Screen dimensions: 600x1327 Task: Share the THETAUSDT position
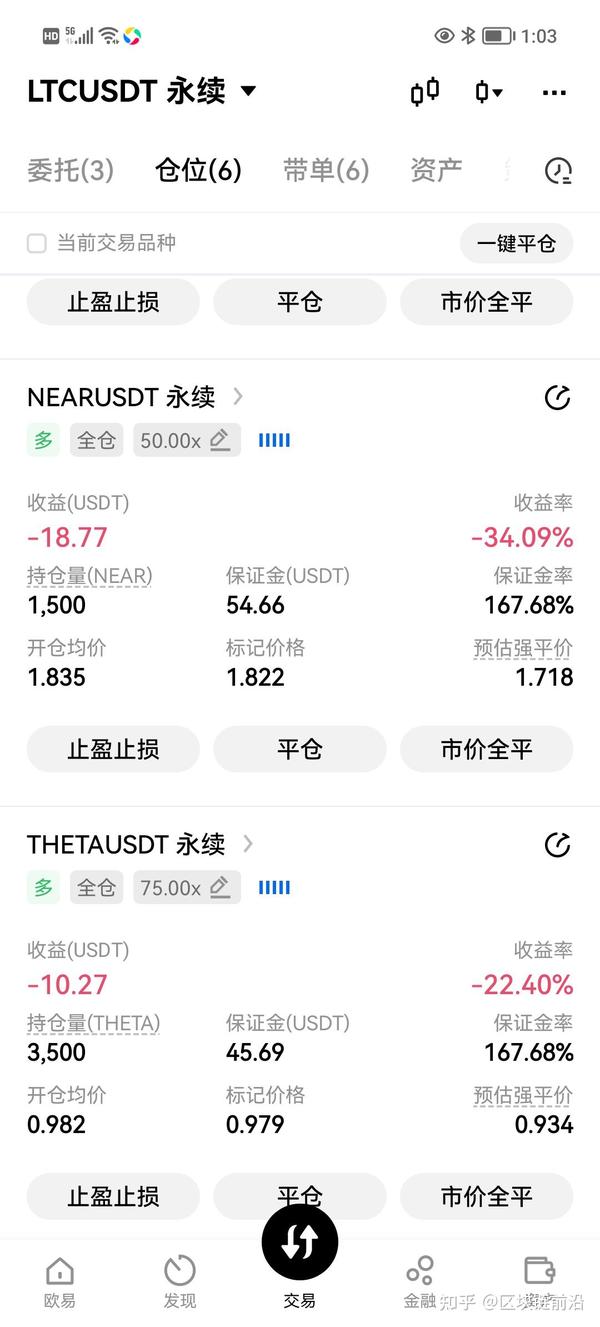557,845
